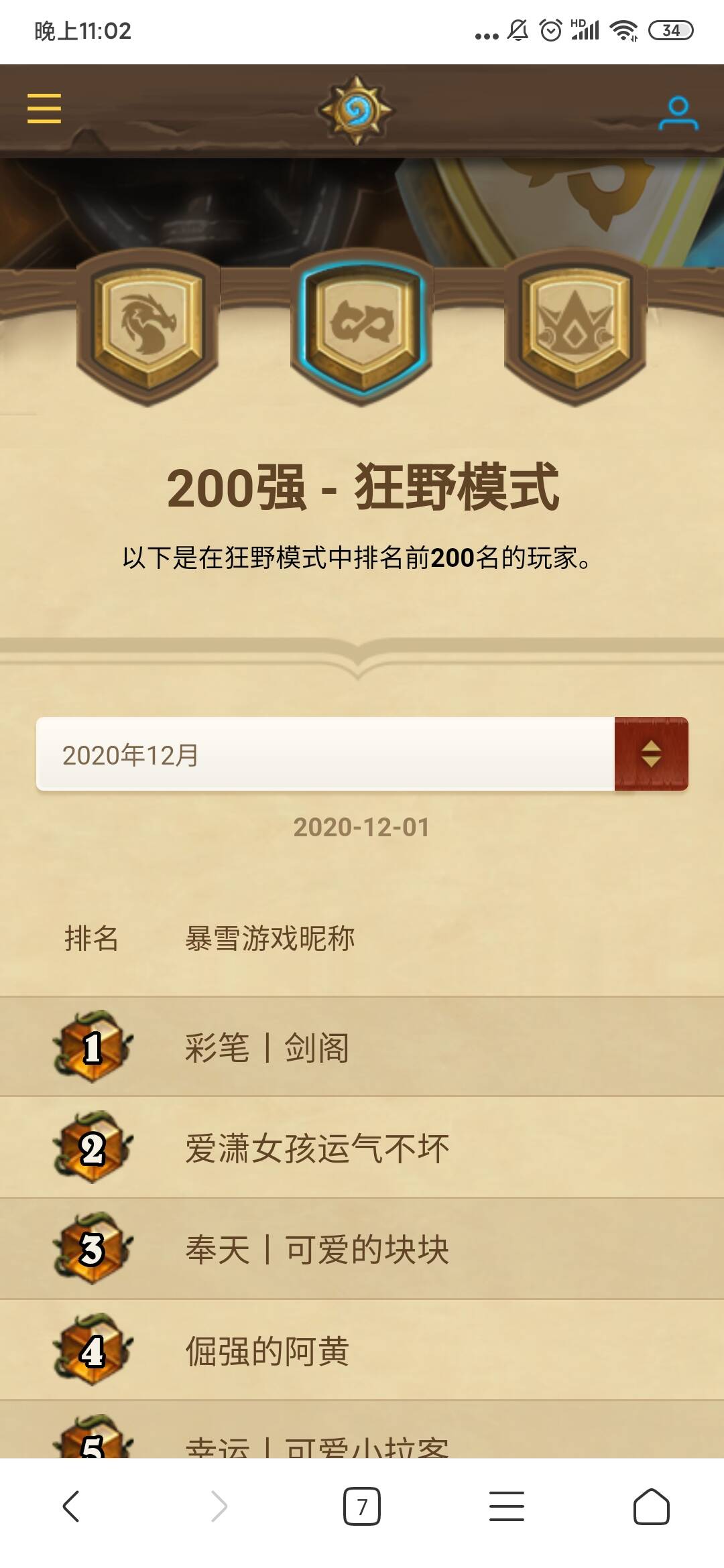The width and height of the screenshot is (724, 1568).
Task: Open the user account icon
Action: coord(678,113)
